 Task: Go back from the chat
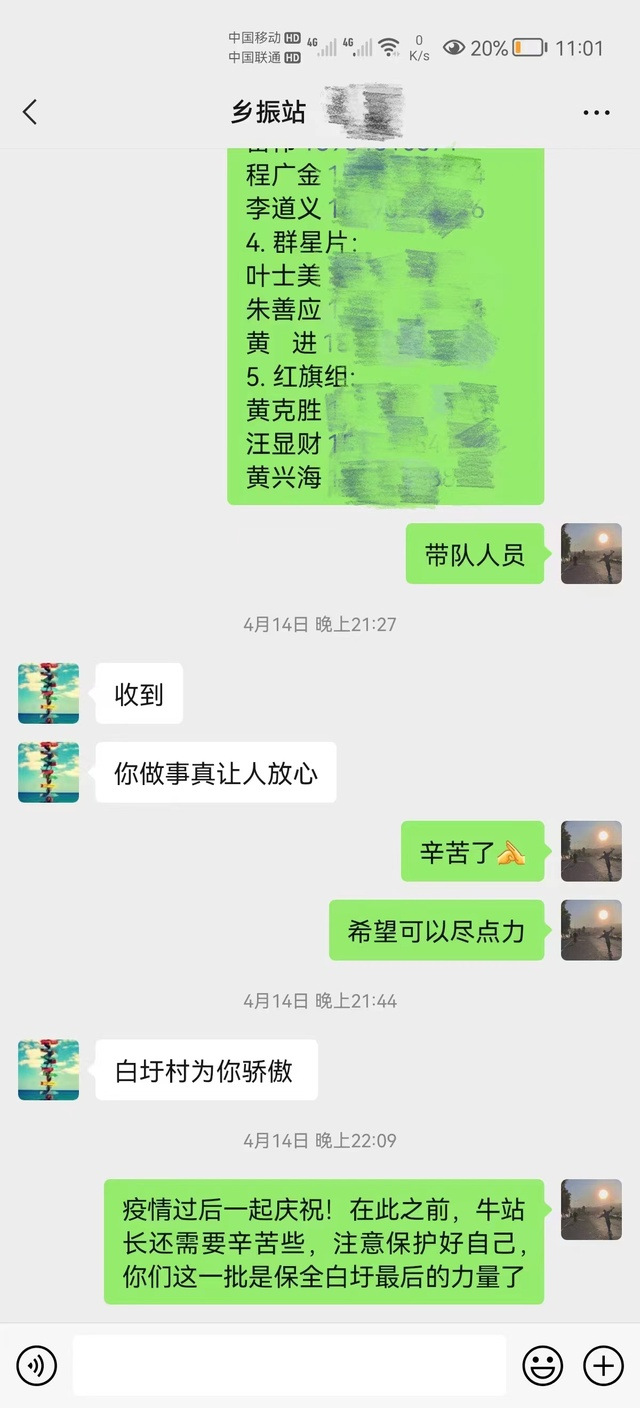point(30,112)
